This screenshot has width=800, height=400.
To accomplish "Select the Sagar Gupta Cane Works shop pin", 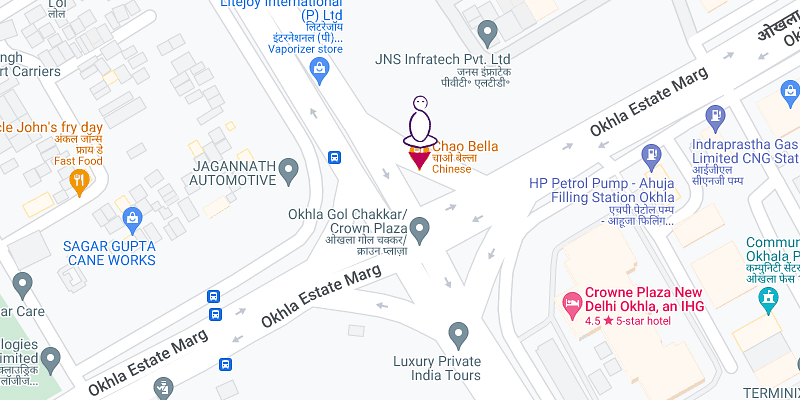I will [x=131, y=218].
